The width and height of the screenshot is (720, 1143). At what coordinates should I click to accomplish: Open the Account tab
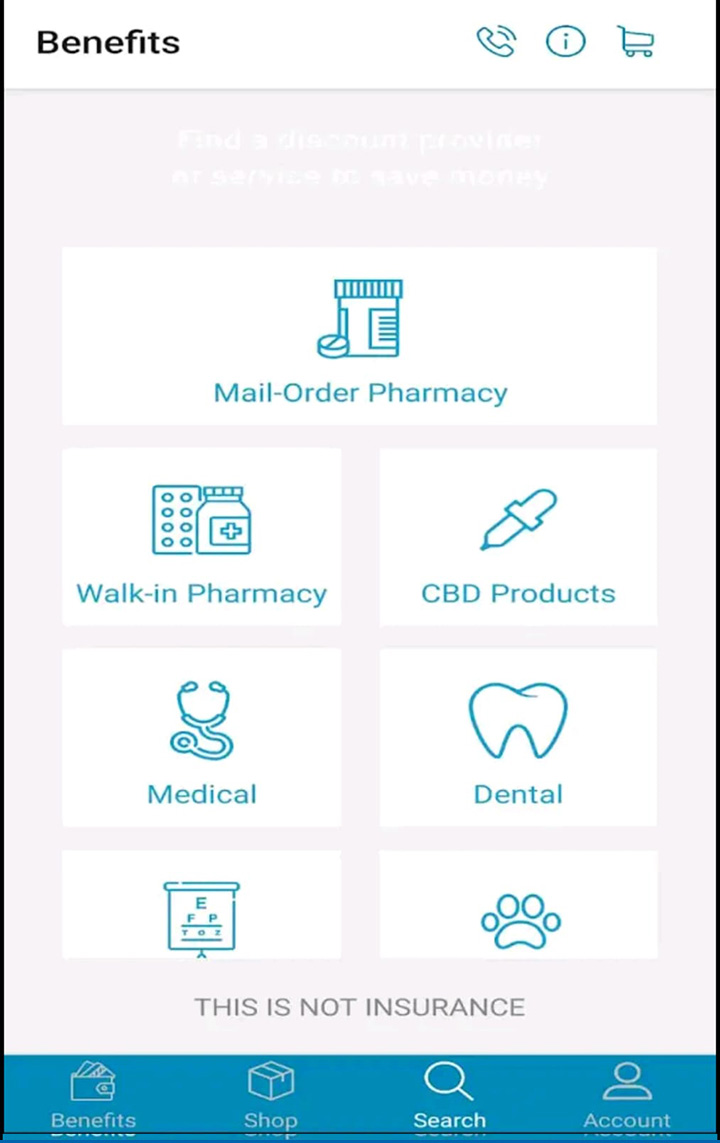click(x=627, y=1095)
